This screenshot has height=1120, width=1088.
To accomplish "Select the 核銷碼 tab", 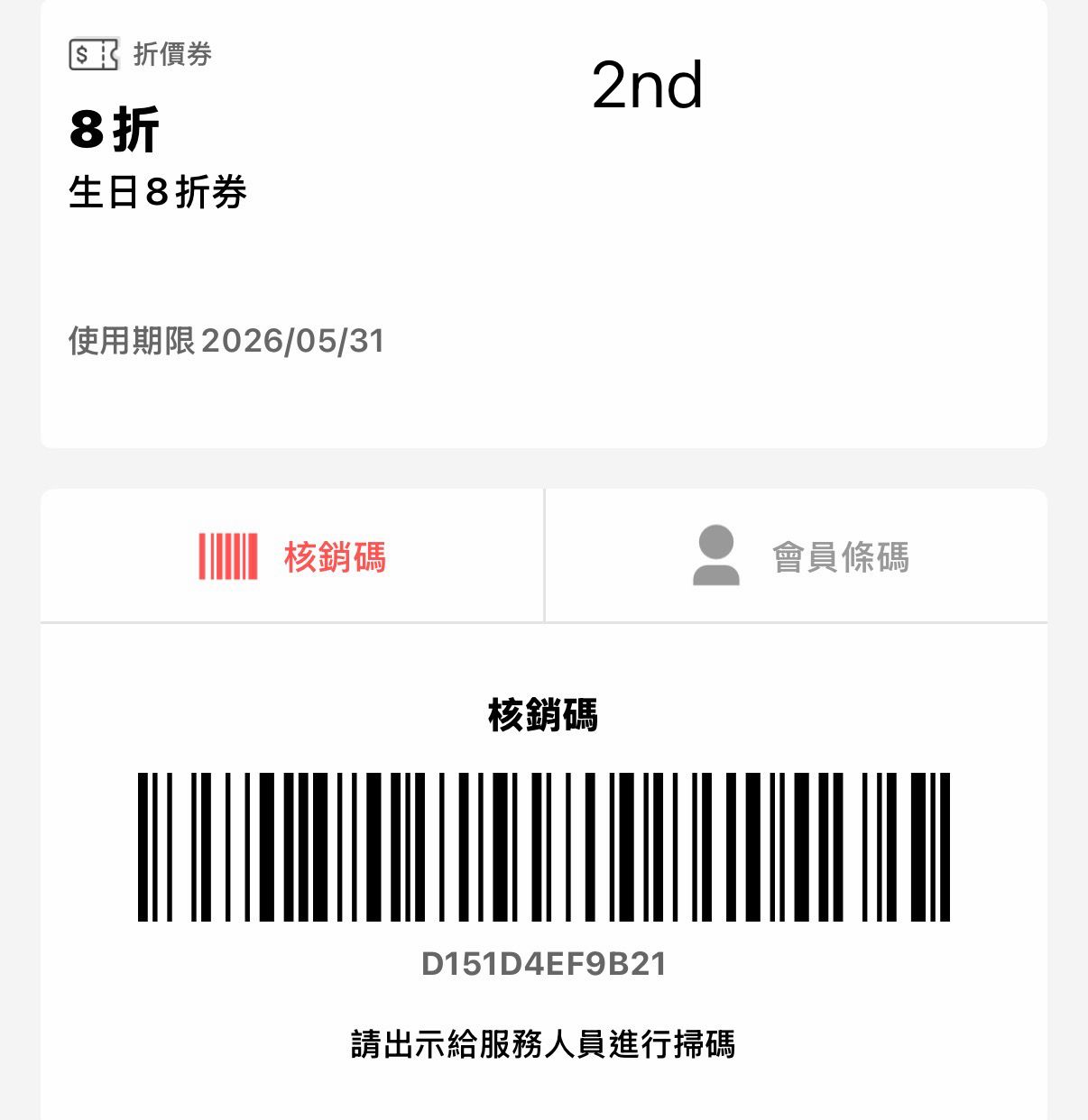I will pos(292,556).
